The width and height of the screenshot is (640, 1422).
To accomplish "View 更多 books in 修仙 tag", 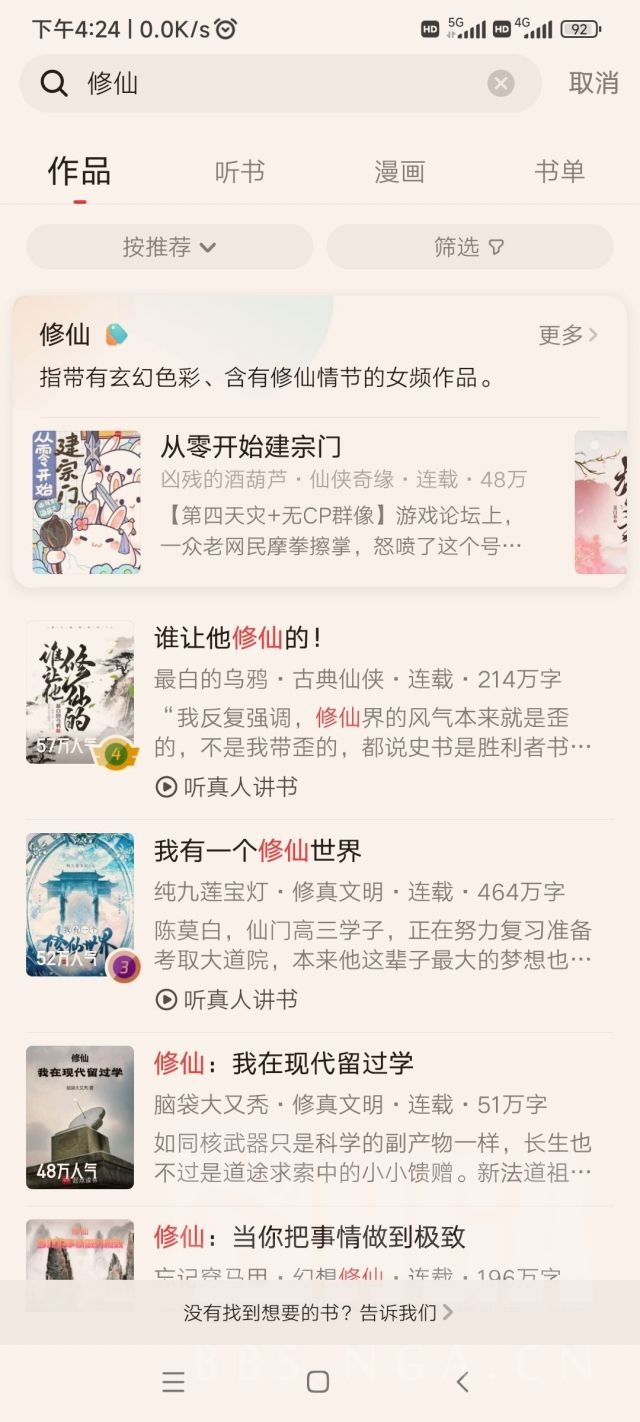I will click(x=567, y=335).
